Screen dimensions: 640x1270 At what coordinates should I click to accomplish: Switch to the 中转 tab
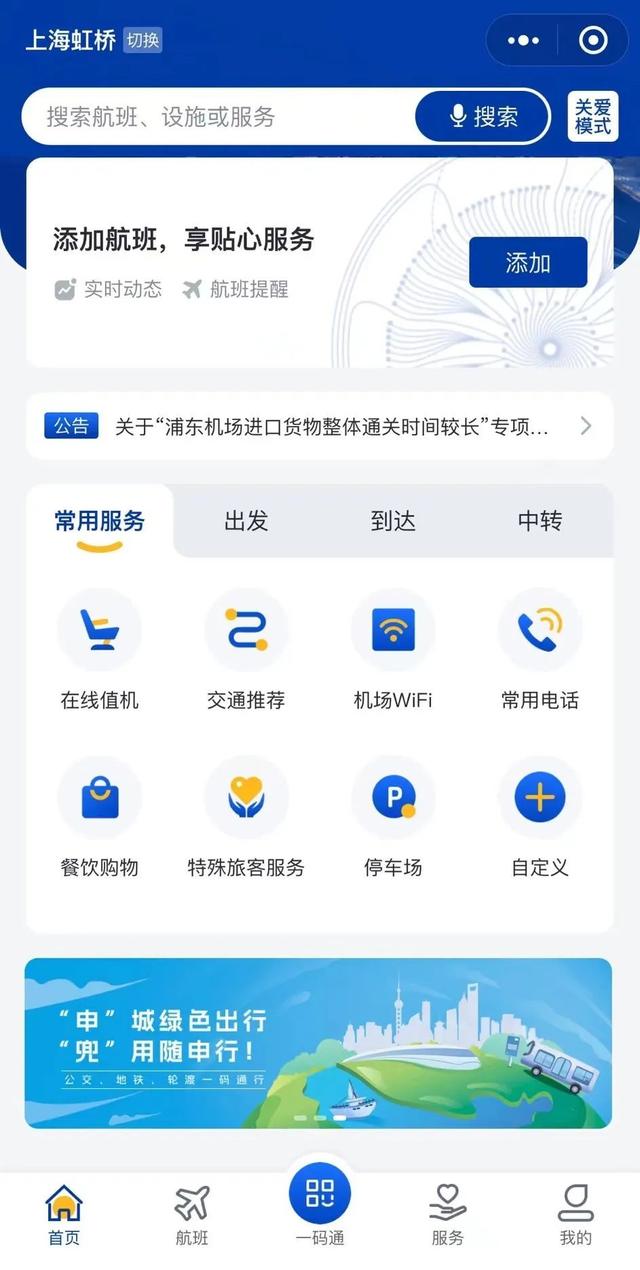point(540,521)
